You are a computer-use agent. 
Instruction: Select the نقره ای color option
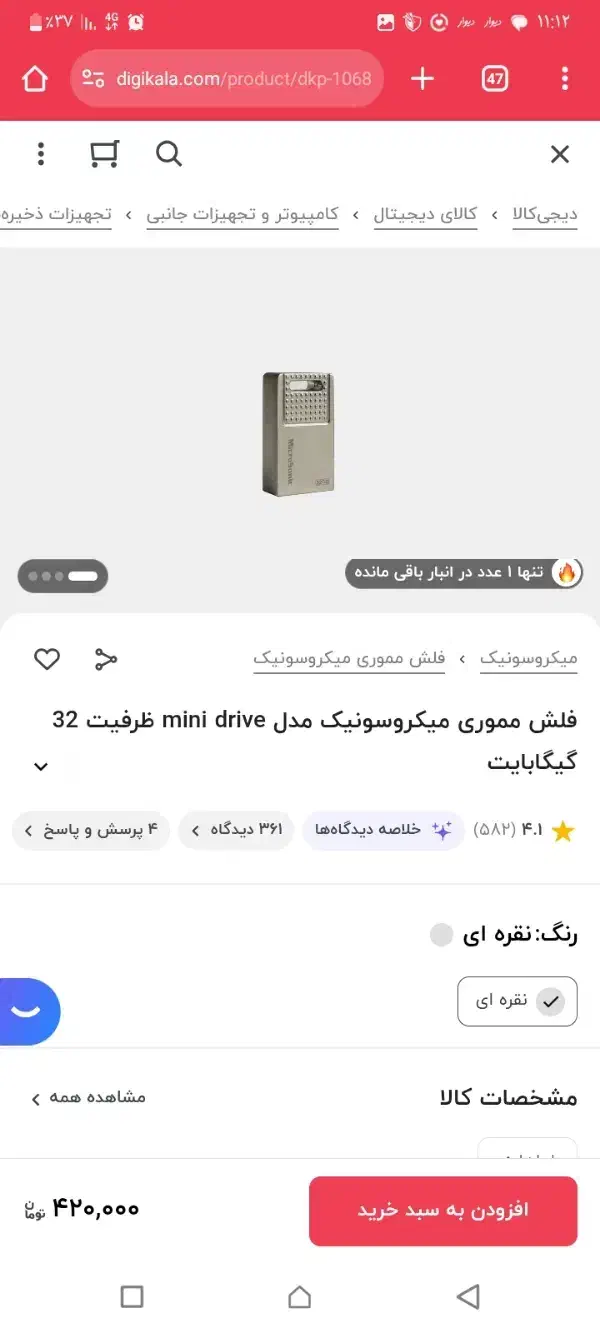517,1001
